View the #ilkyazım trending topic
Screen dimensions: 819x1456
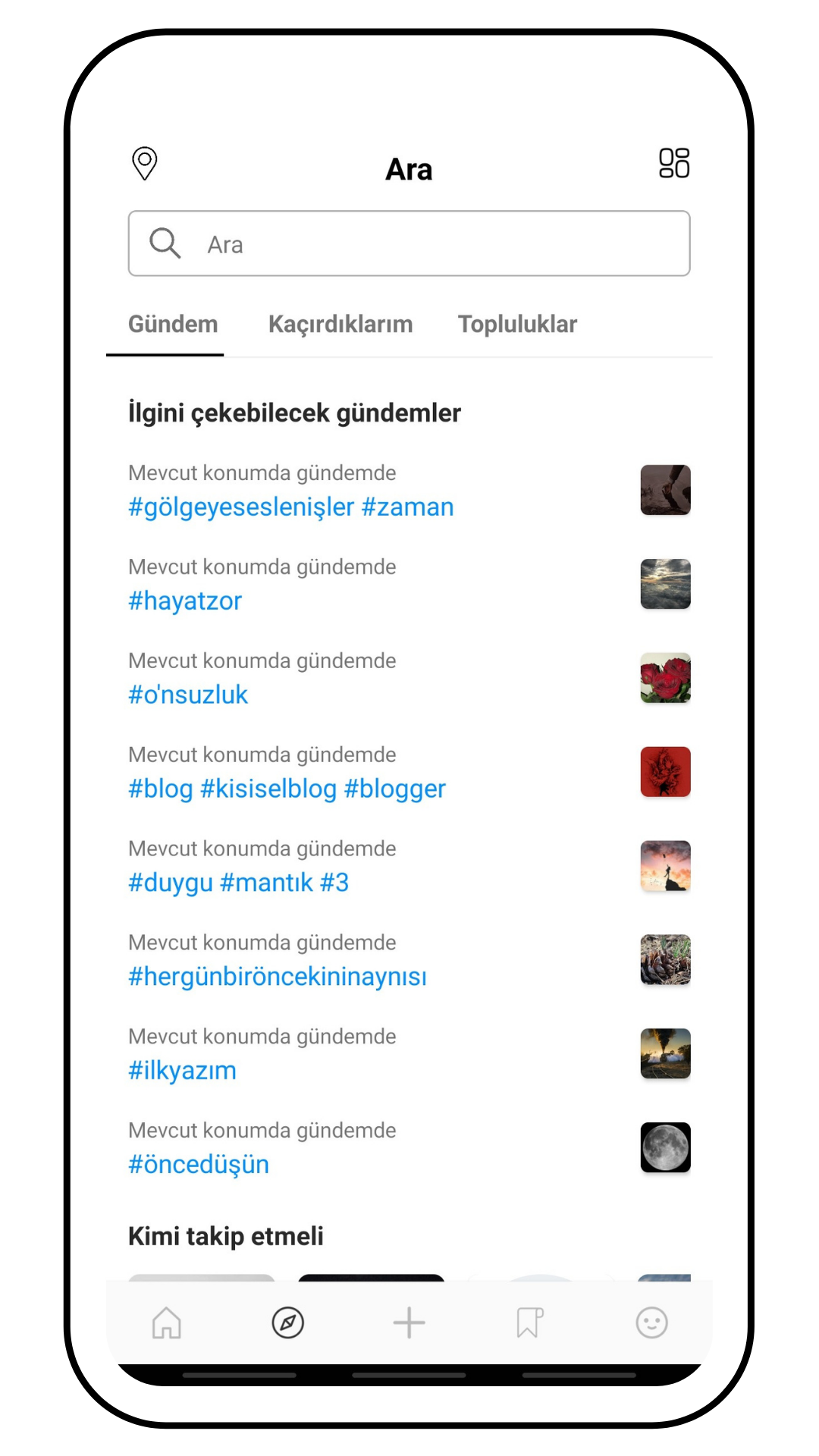[182, 1071]
